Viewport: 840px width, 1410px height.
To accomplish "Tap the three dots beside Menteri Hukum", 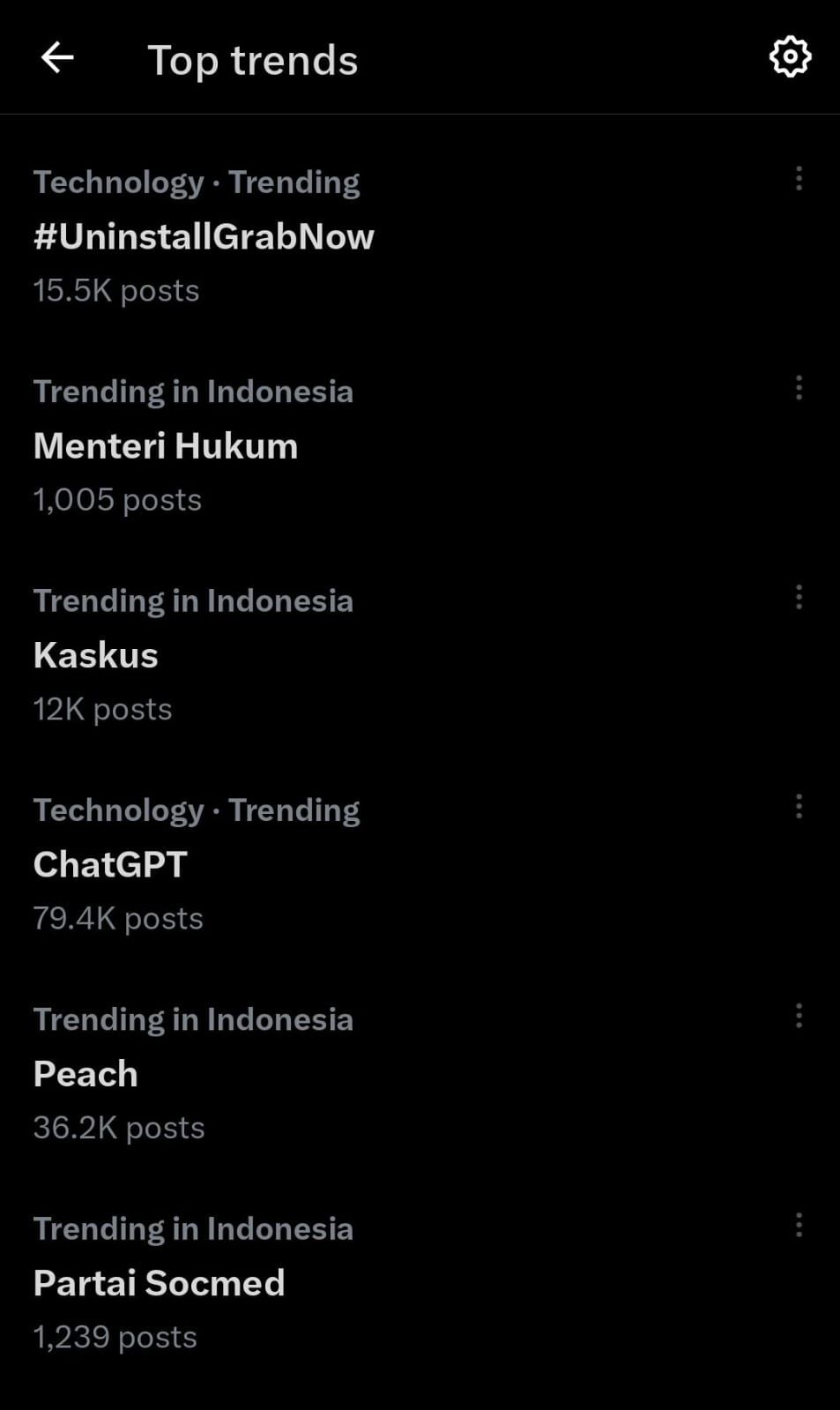I will (x=799, y=388).
